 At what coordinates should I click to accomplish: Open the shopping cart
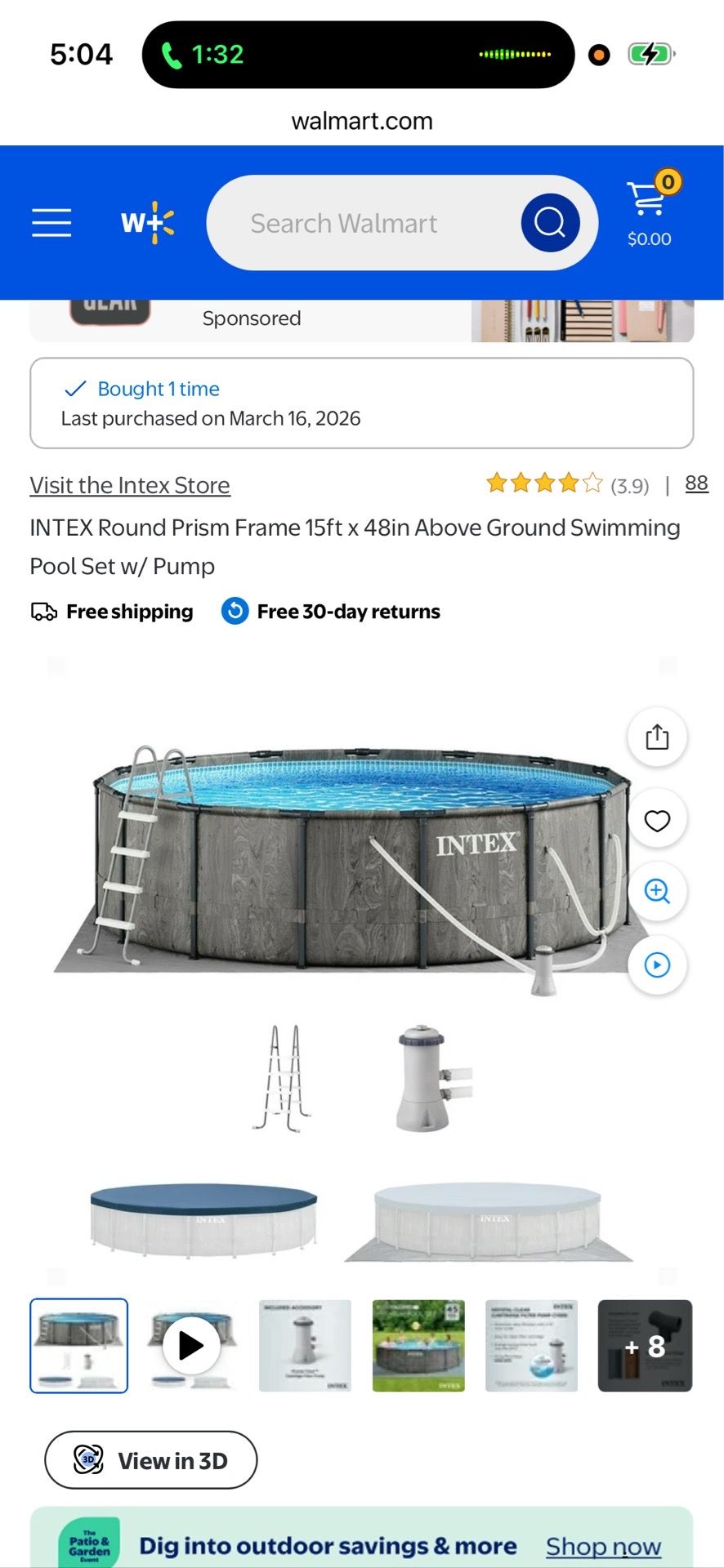pos(651,210)
